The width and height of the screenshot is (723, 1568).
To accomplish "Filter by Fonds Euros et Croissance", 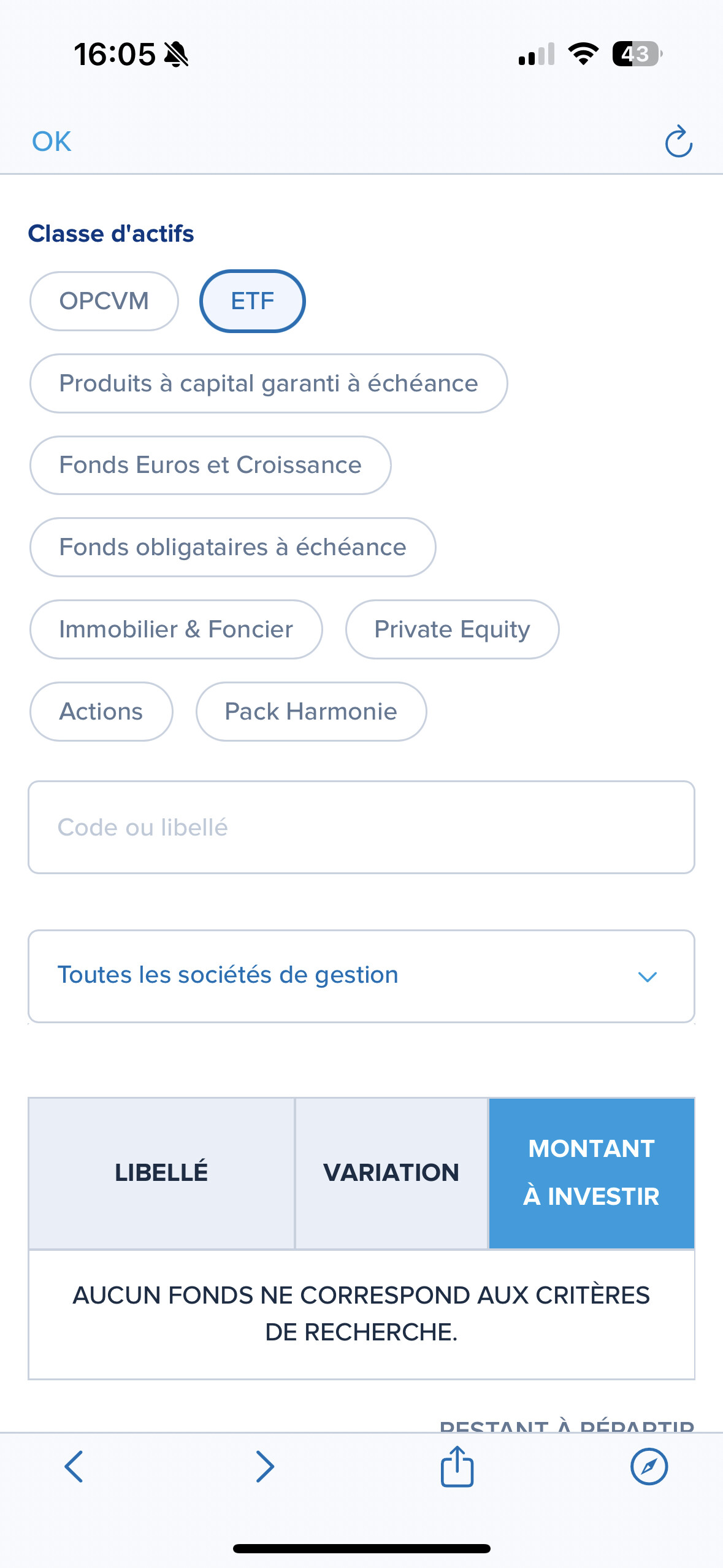I will point(210,465).
